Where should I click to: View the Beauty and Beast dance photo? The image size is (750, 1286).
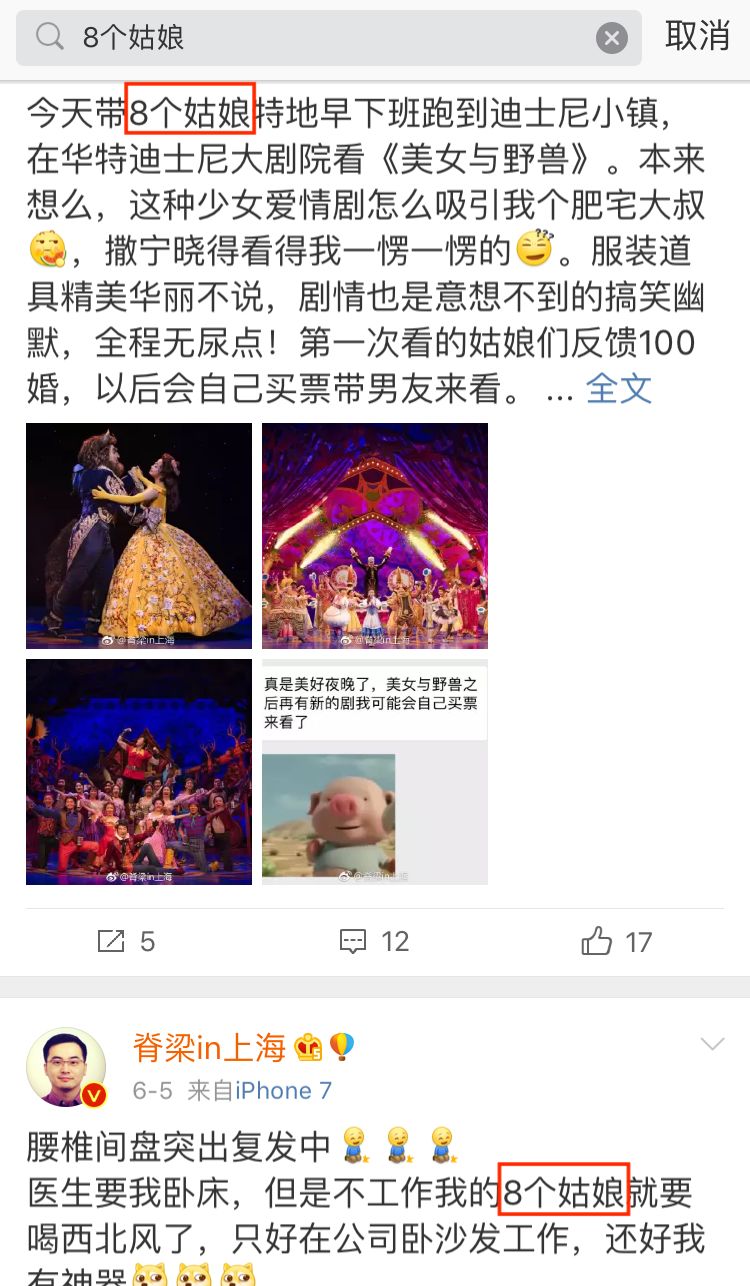pos(138,536)
